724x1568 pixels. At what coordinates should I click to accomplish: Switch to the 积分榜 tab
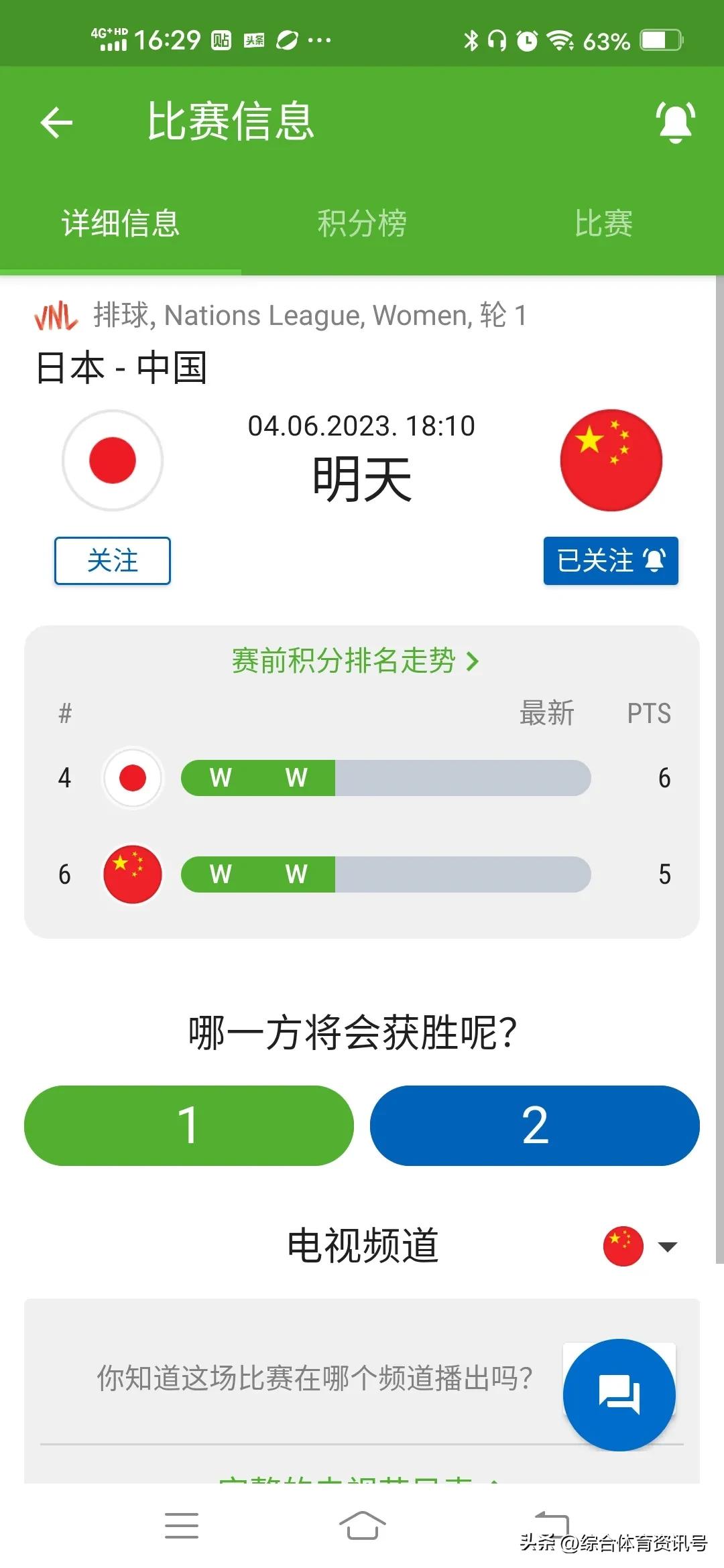point(362,223)
